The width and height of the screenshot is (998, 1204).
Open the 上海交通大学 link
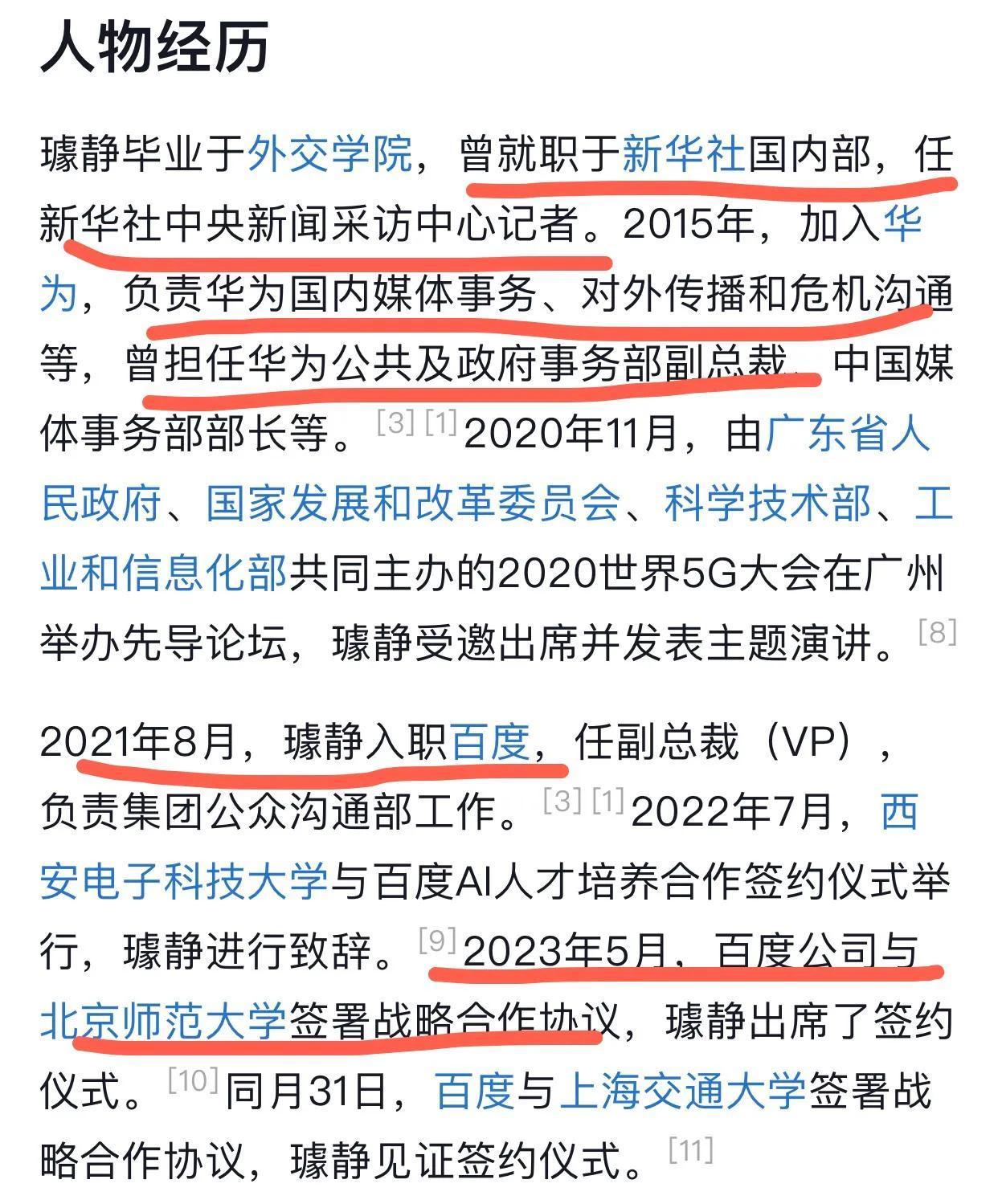click(682, 1092)
